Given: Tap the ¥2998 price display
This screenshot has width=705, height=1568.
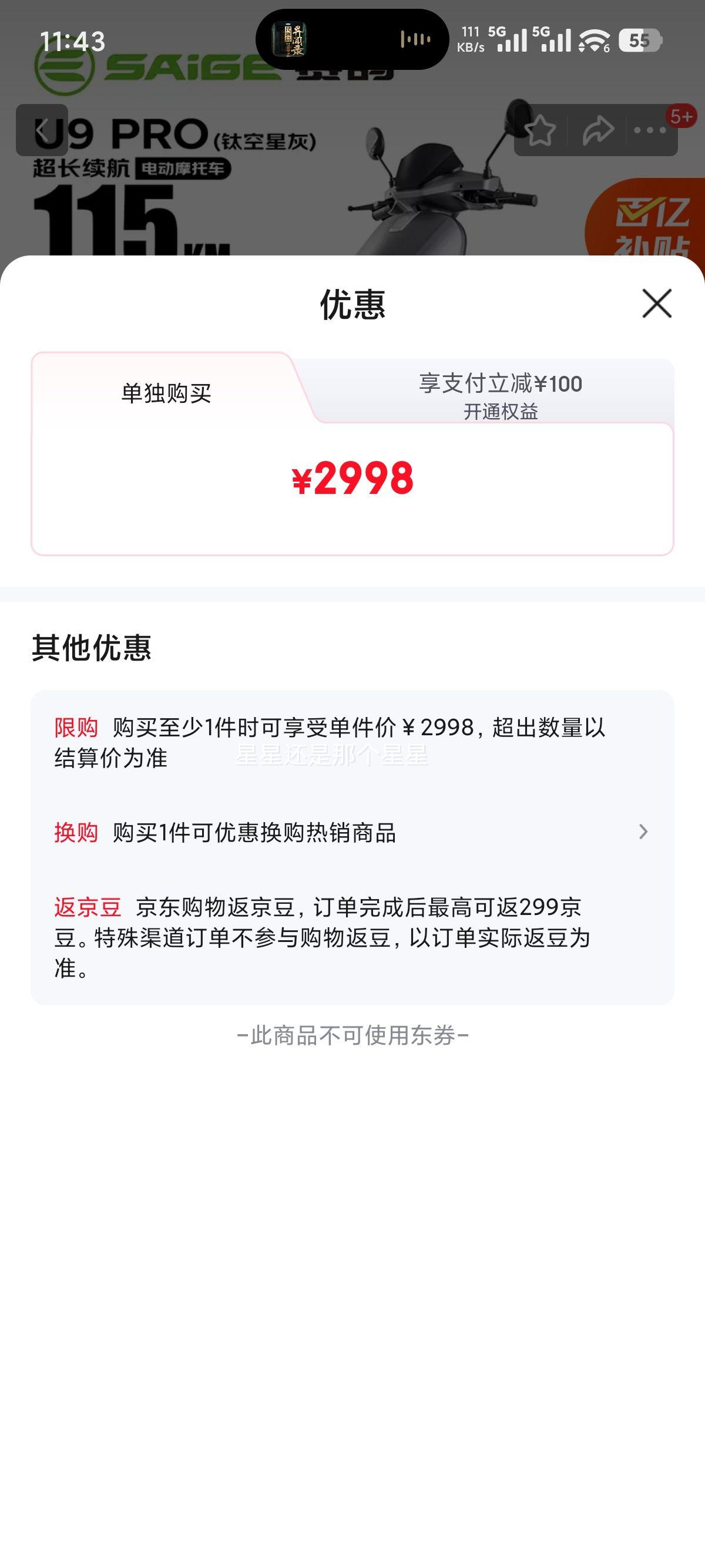Looking at the screenshot, I should click(353, 480).
